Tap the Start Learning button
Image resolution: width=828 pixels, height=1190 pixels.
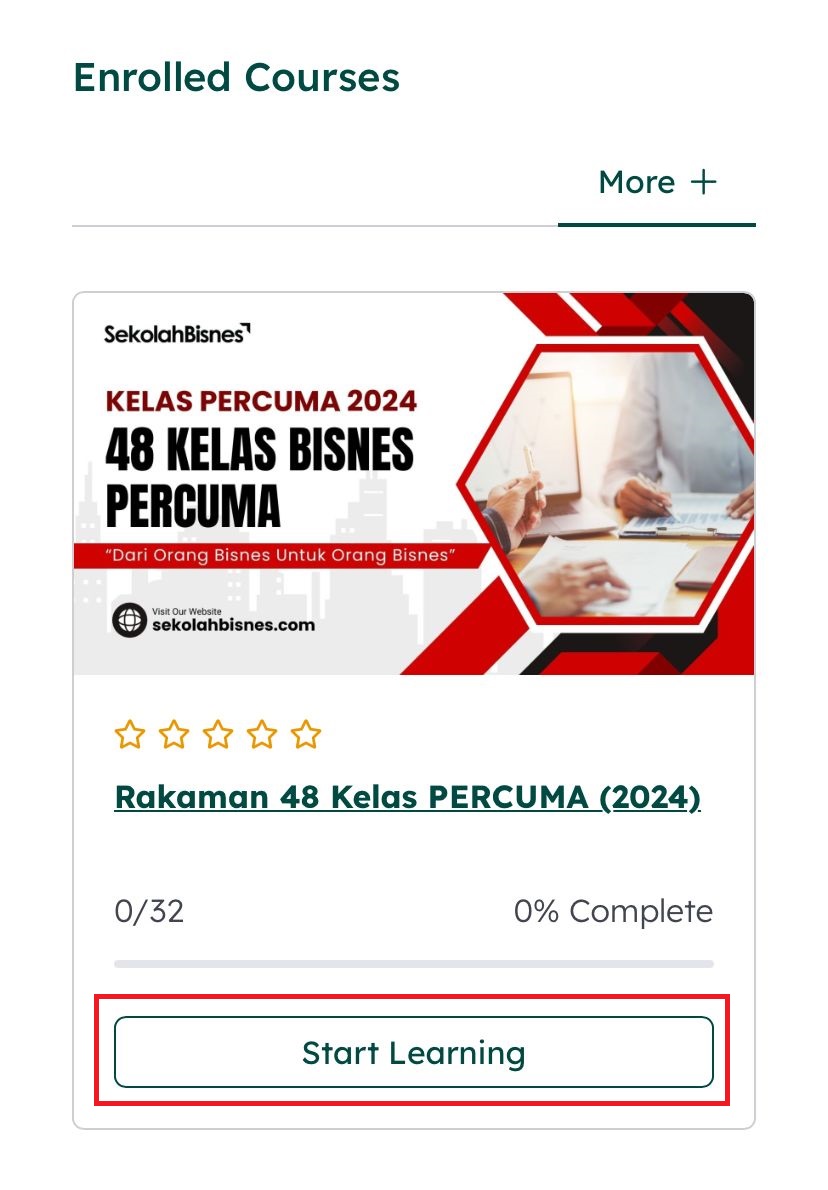413,1052
